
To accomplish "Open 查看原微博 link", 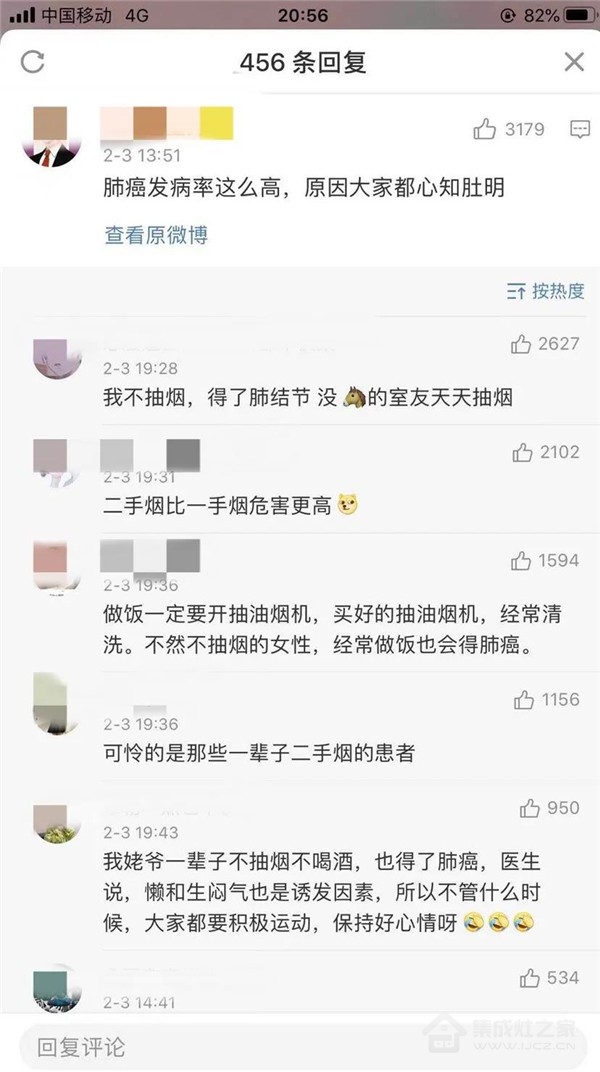I will (156, 235).
